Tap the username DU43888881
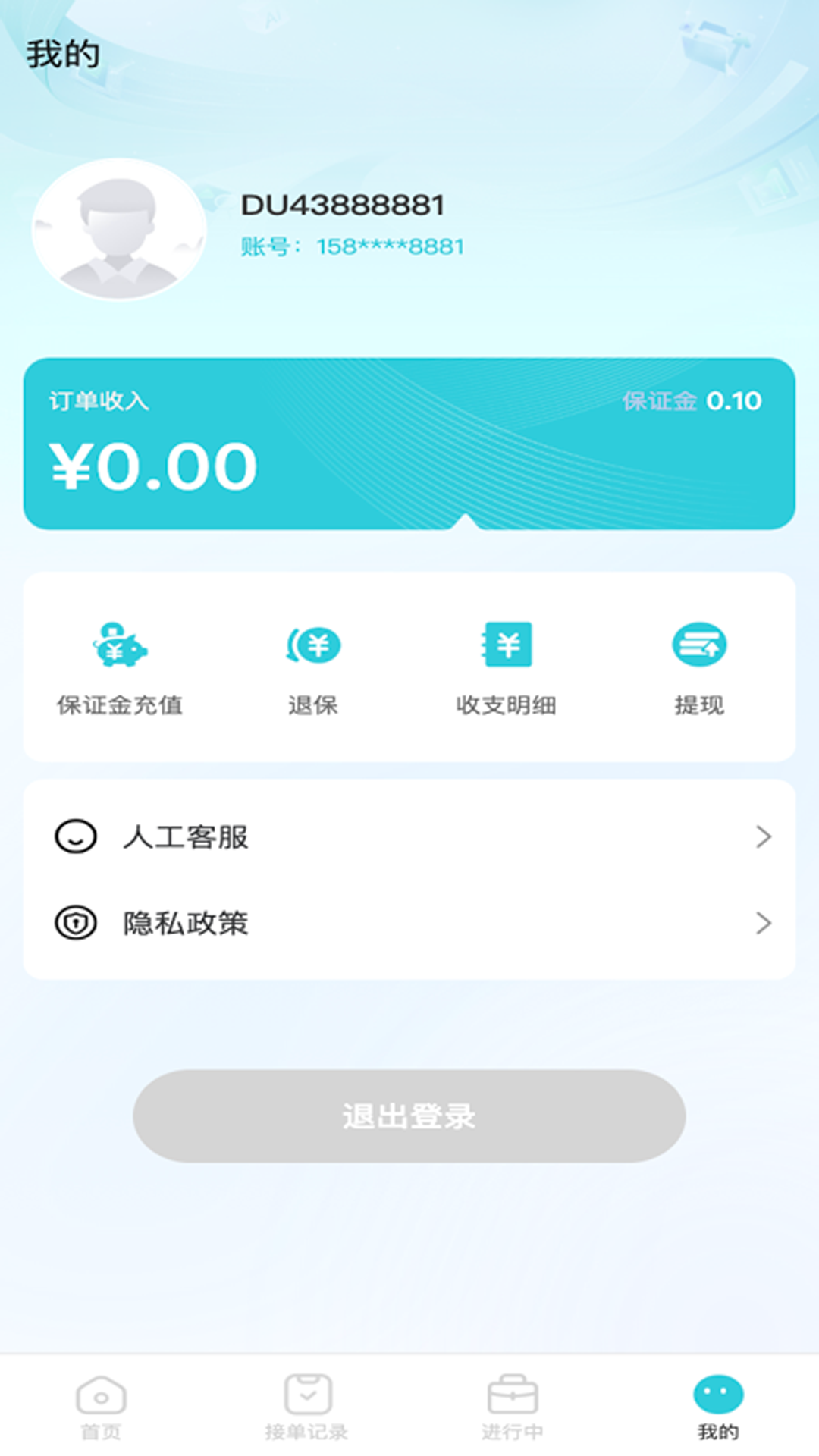This screenshot has width=819, height=1456. pyautogui.click(x=343, y=203)
